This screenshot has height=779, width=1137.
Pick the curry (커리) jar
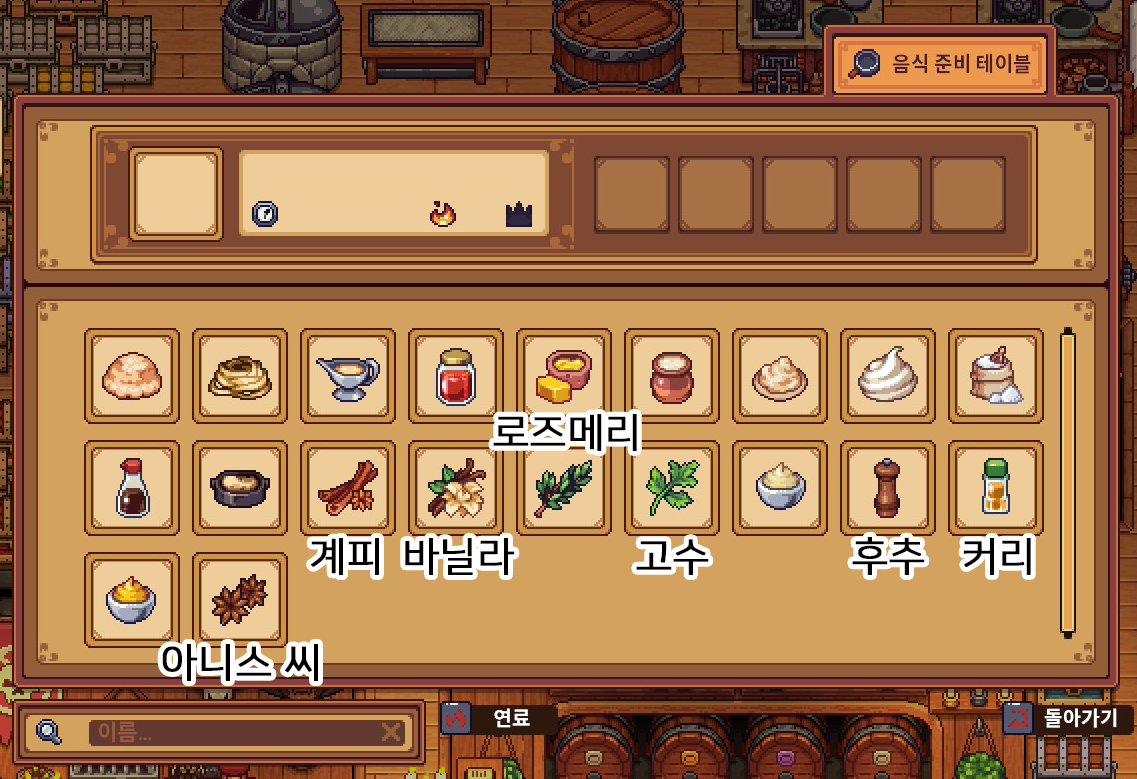(995, 488)
